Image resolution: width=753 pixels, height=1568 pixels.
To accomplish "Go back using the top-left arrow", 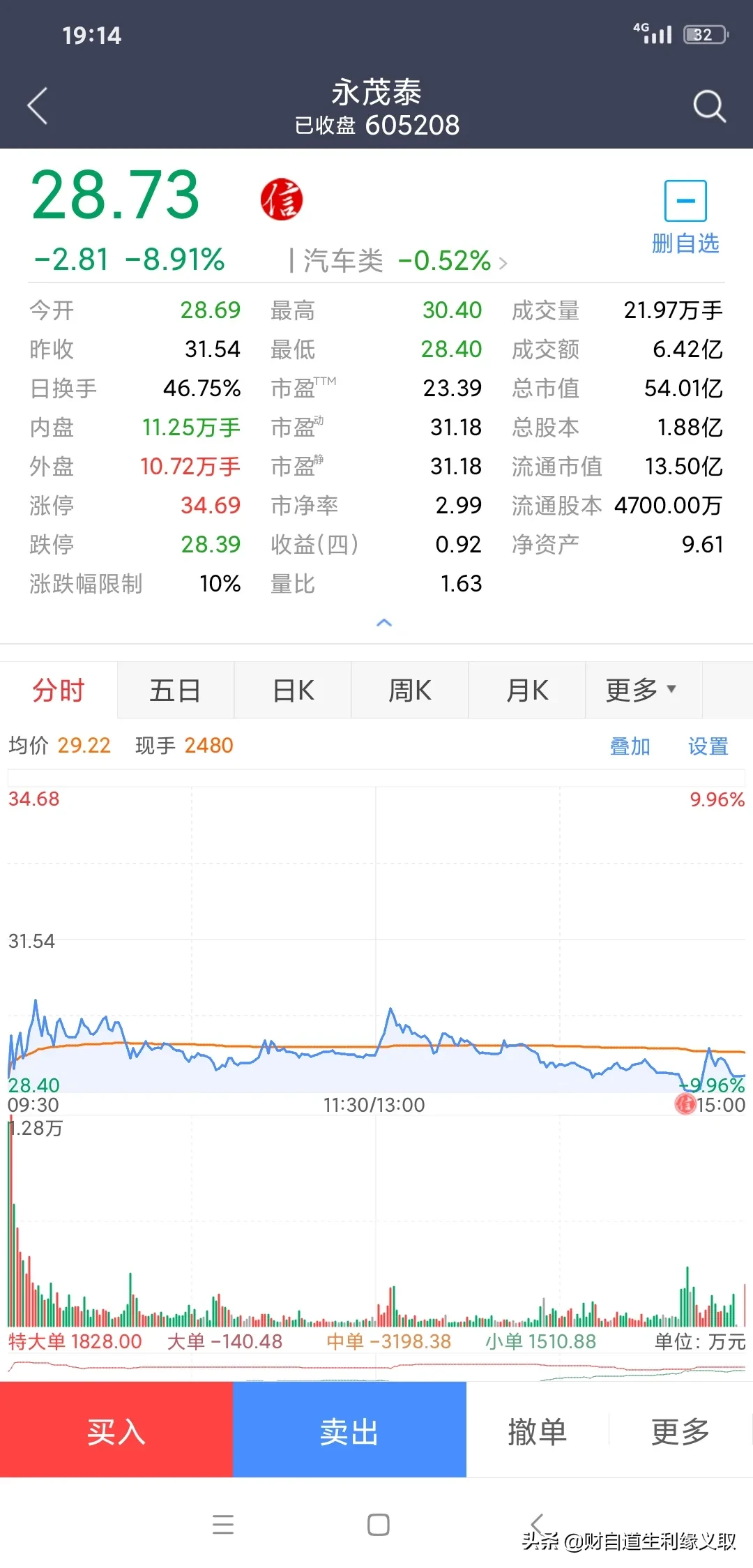I will coord(38,106).
